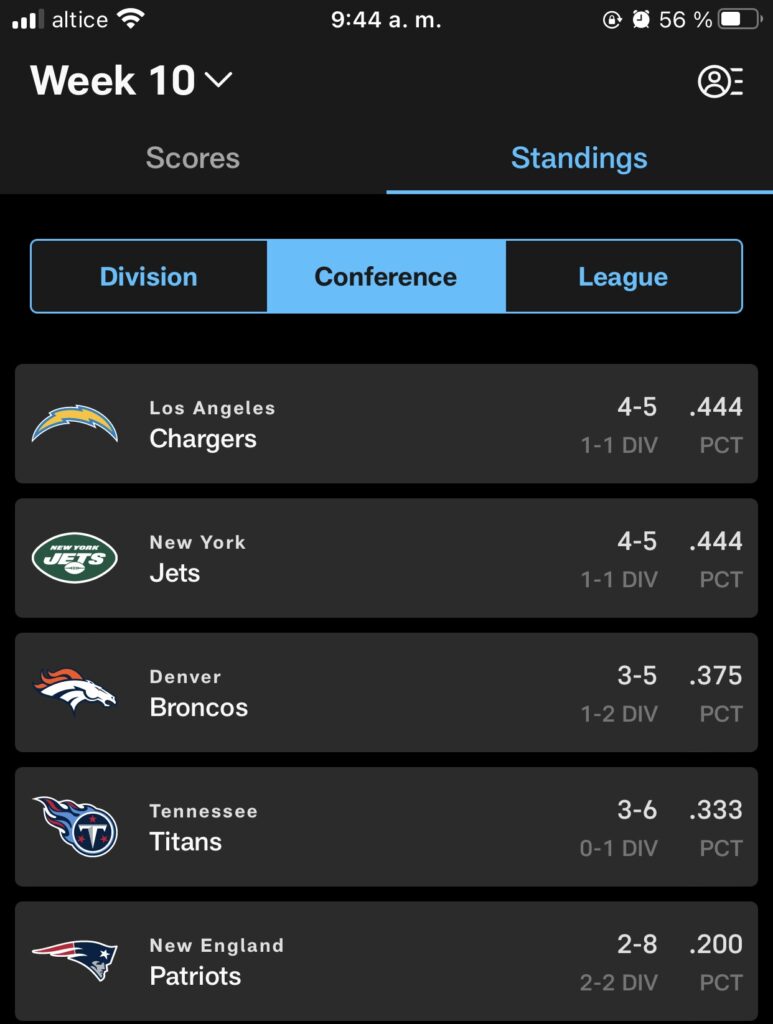Viewport: 773px width, 1024px height.
Task: Open the New York Jets row
Action: point(386,558)
